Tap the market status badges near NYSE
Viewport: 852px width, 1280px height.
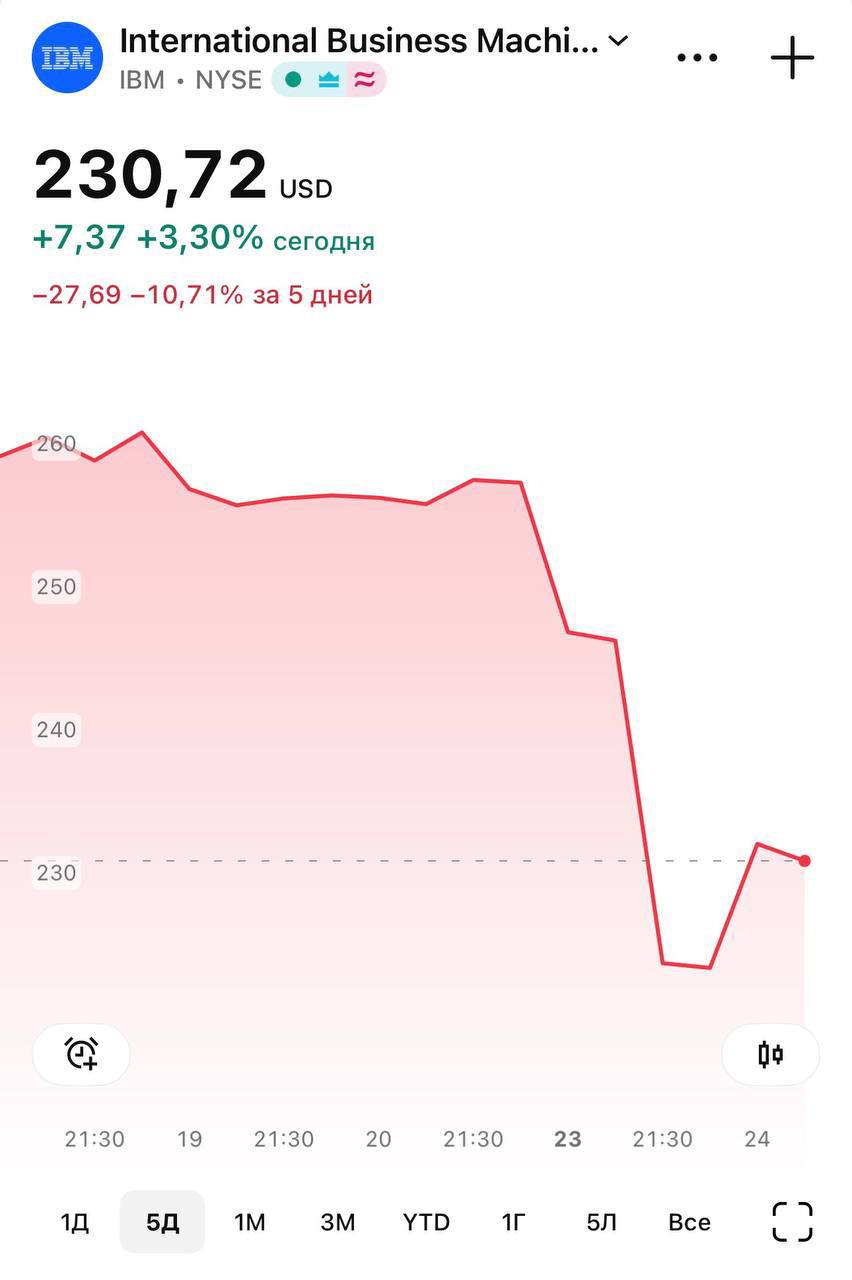pyautogui.click(x=328, y=80)
